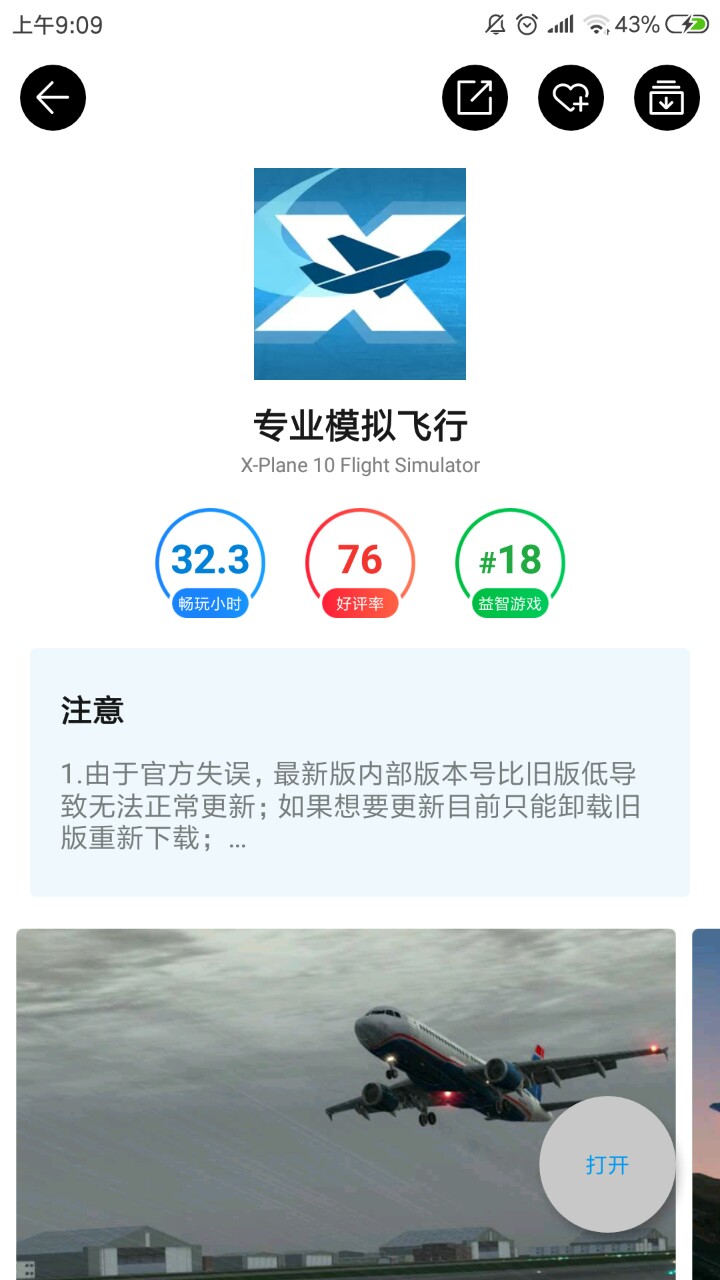Open the downloads manager icon
Viewport: 720px width, 1280px height.
click(x=667, y=98)
